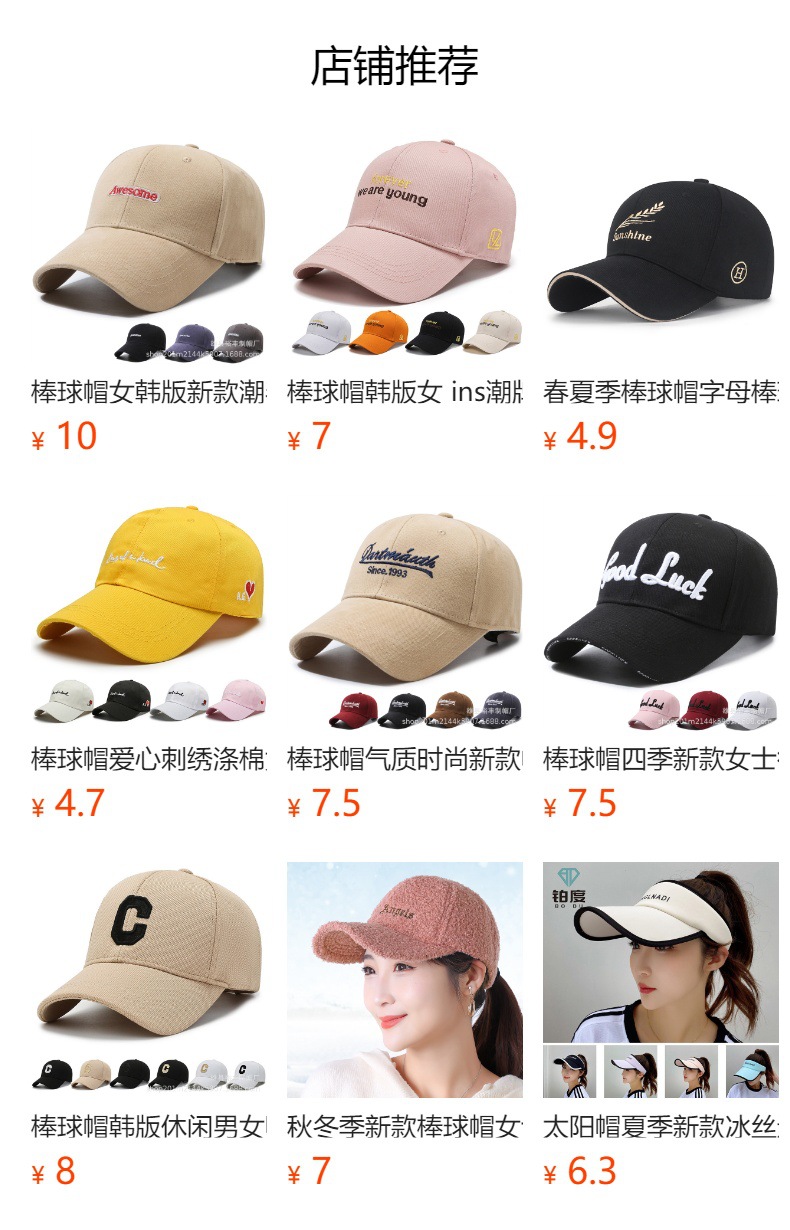View the sun visor hat priced ¥6.3
The image size is (790, 1230).
coord(661,980)
